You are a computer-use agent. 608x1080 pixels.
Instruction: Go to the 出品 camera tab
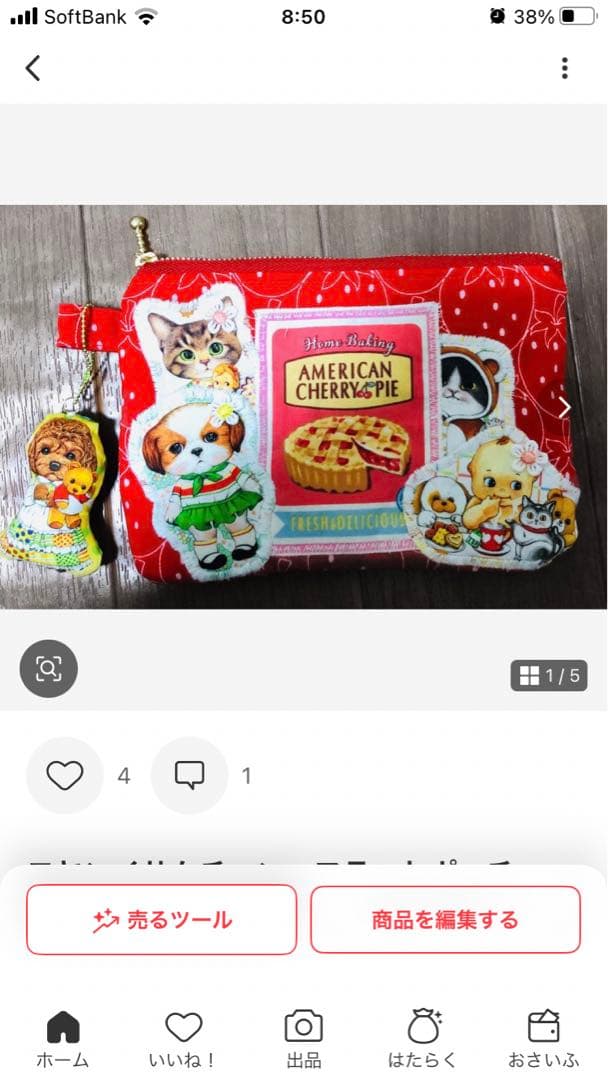point(303,1038)
